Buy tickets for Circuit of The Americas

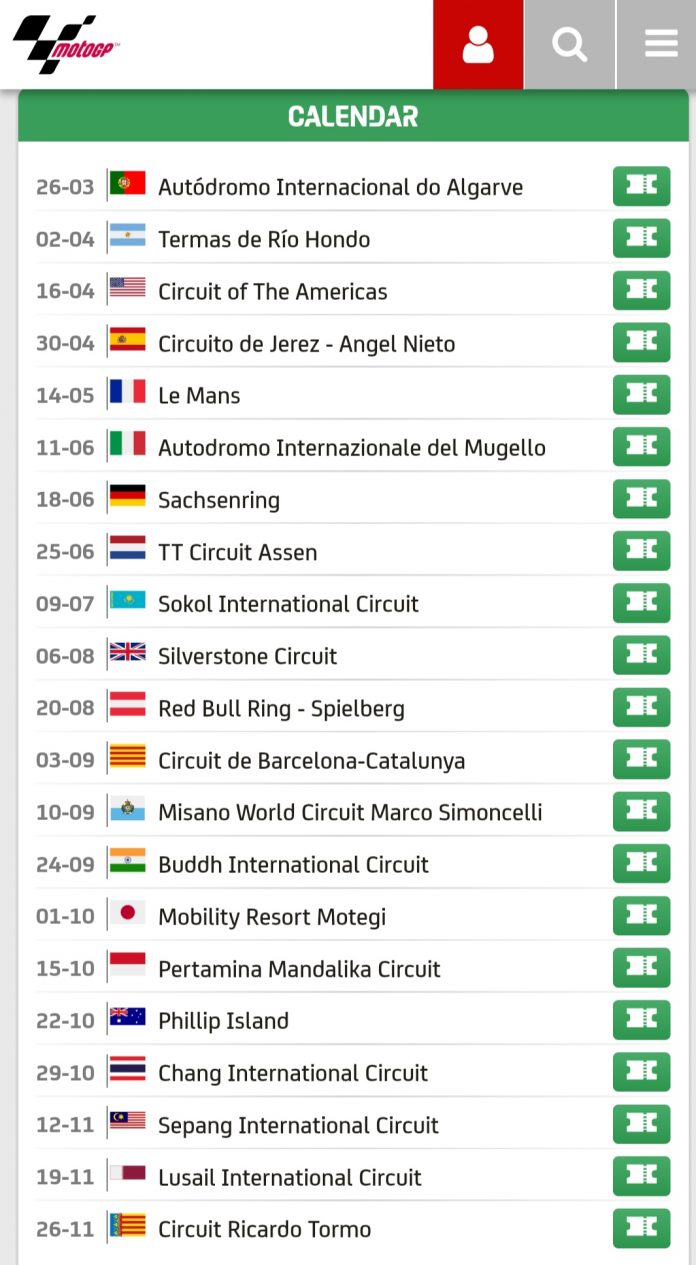[641, 290]
